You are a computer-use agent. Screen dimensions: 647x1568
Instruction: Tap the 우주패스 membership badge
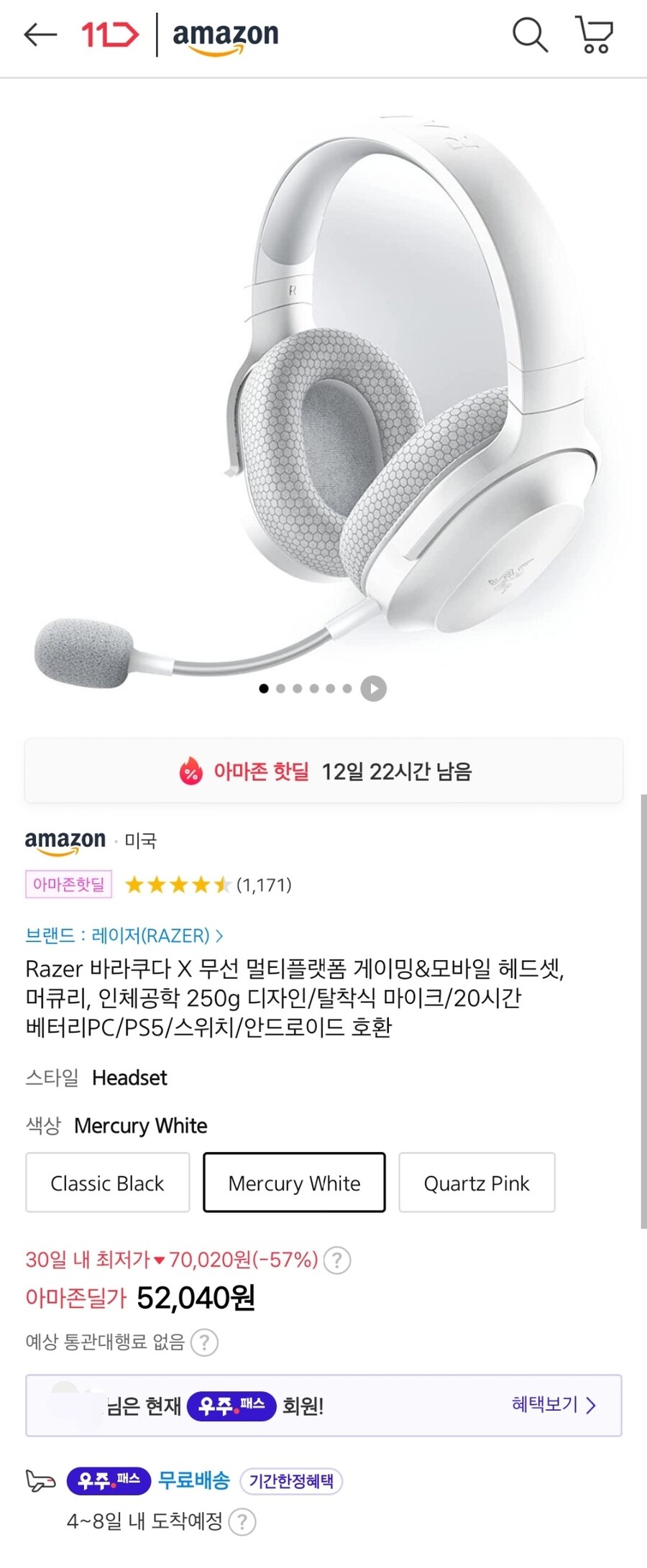[x=231, y=1405]
